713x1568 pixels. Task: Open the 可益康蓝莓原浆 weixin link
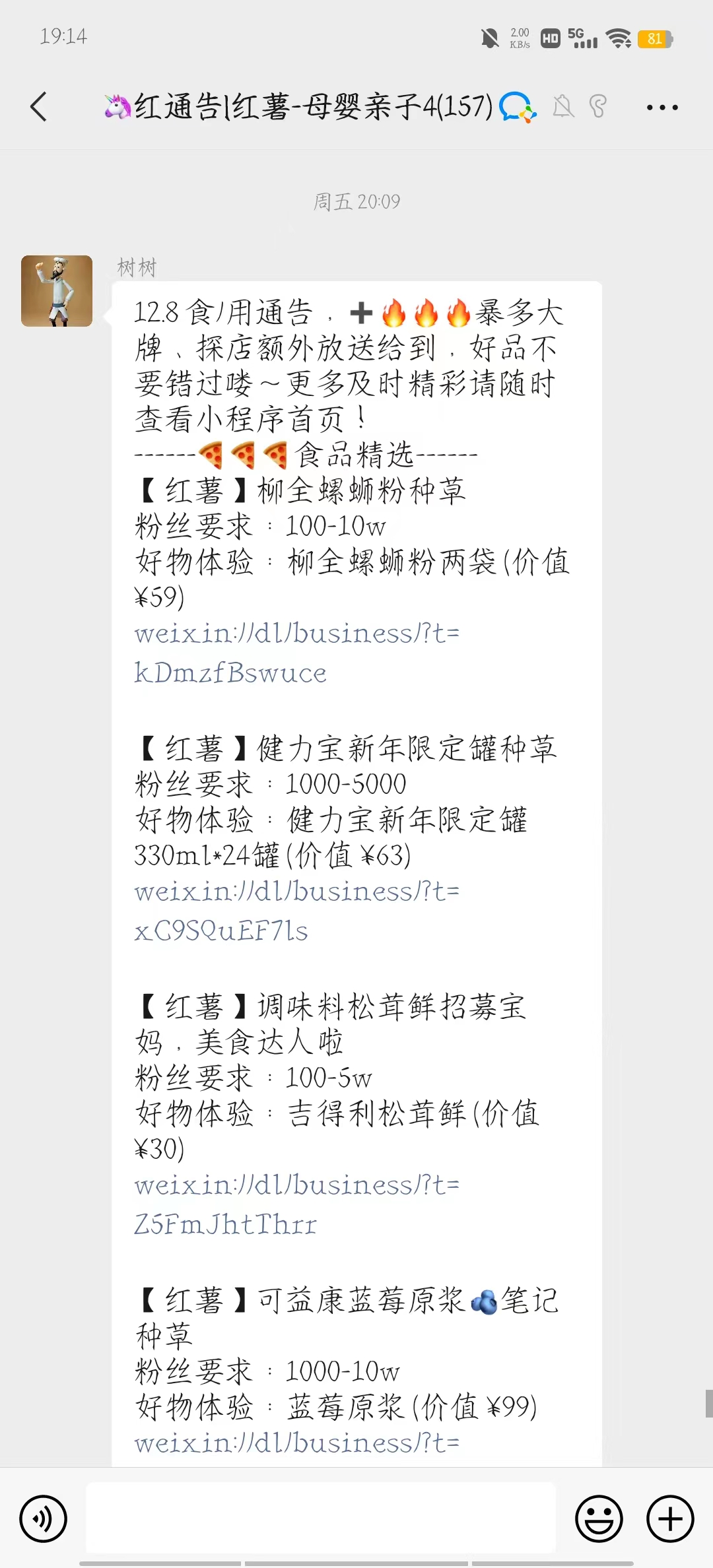(x=296, y=1443)
